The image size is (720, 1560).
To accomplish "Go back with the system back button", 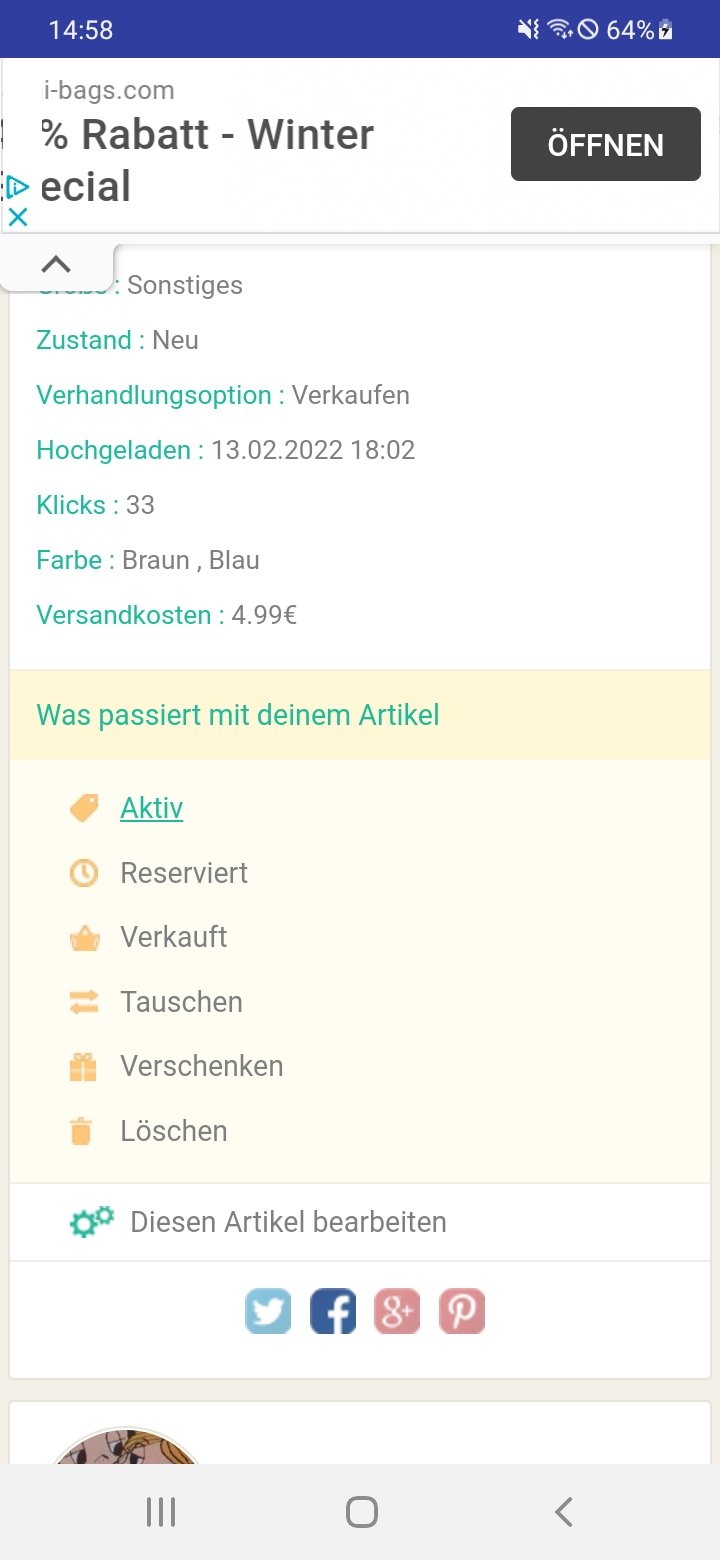I will pyautogui.click(x=564, y=1512).
